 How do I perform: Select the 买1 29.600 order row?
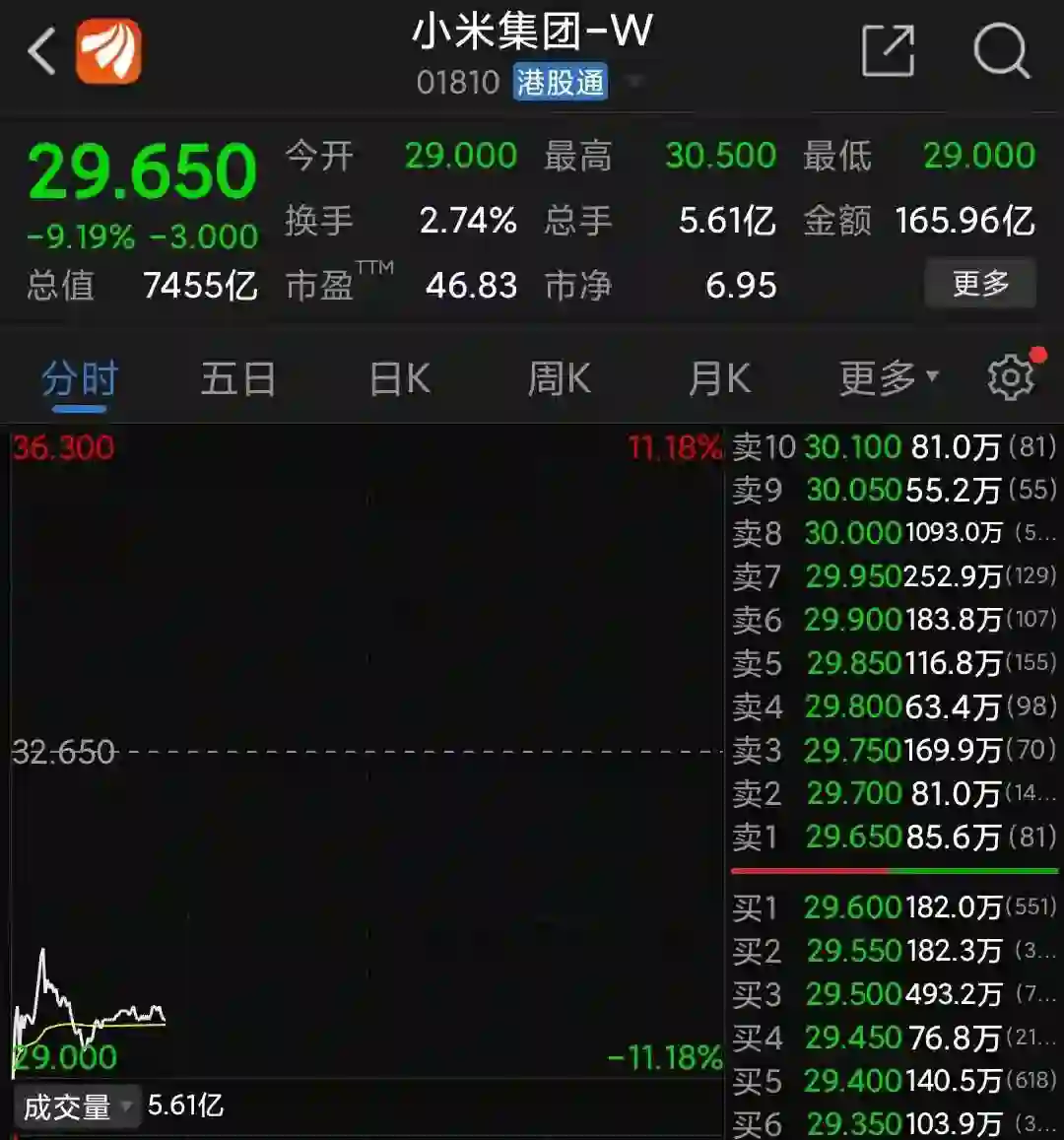[894, 907]
